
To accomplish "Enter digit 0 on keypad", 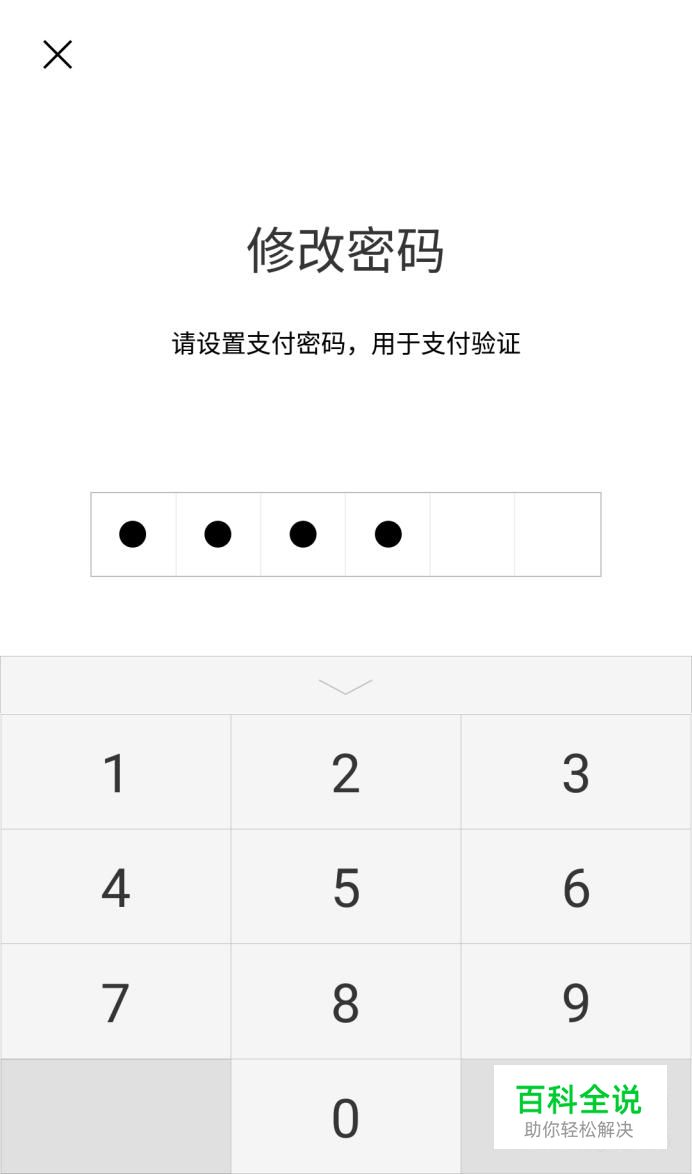I will tap(346, 1117).
